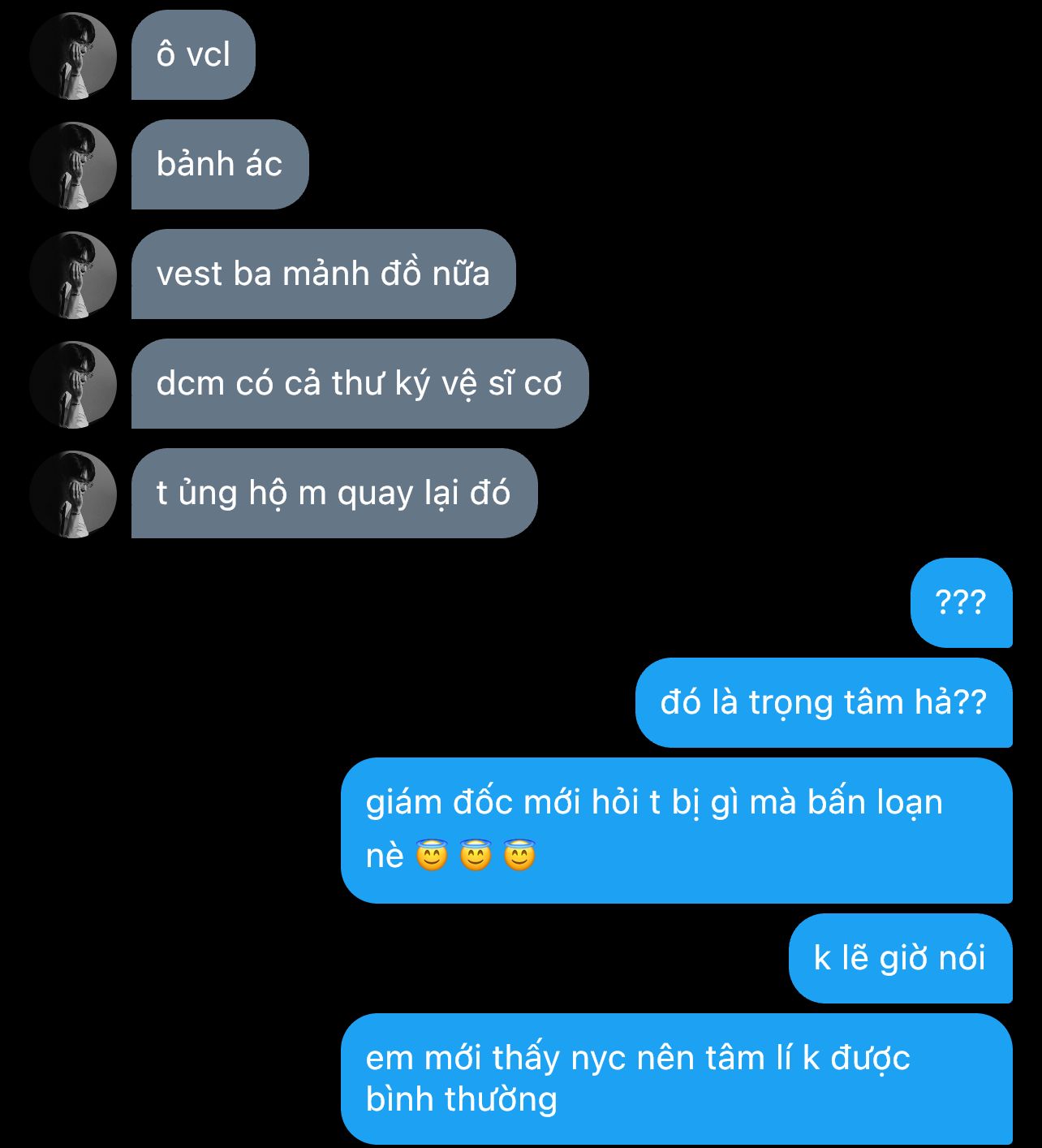Select avatar next to "dcm có cả thư ký vệ sĩ cơ"
This screenshot has height=1148, width=1042.
[73, 385]
